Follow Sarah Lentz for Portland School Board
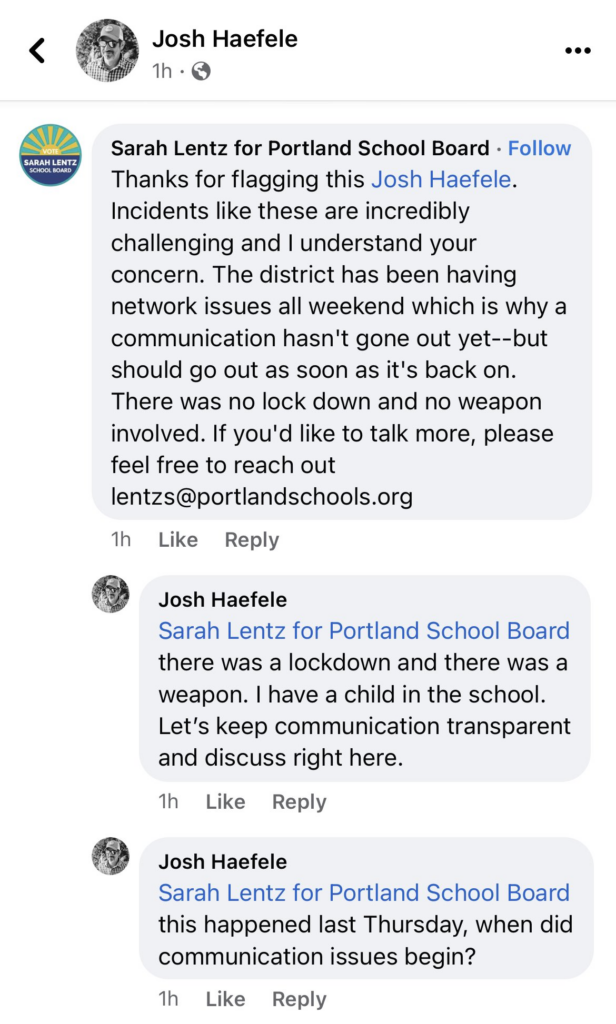The height and width of the screenshot is (1024, 616). pos(539,148)
